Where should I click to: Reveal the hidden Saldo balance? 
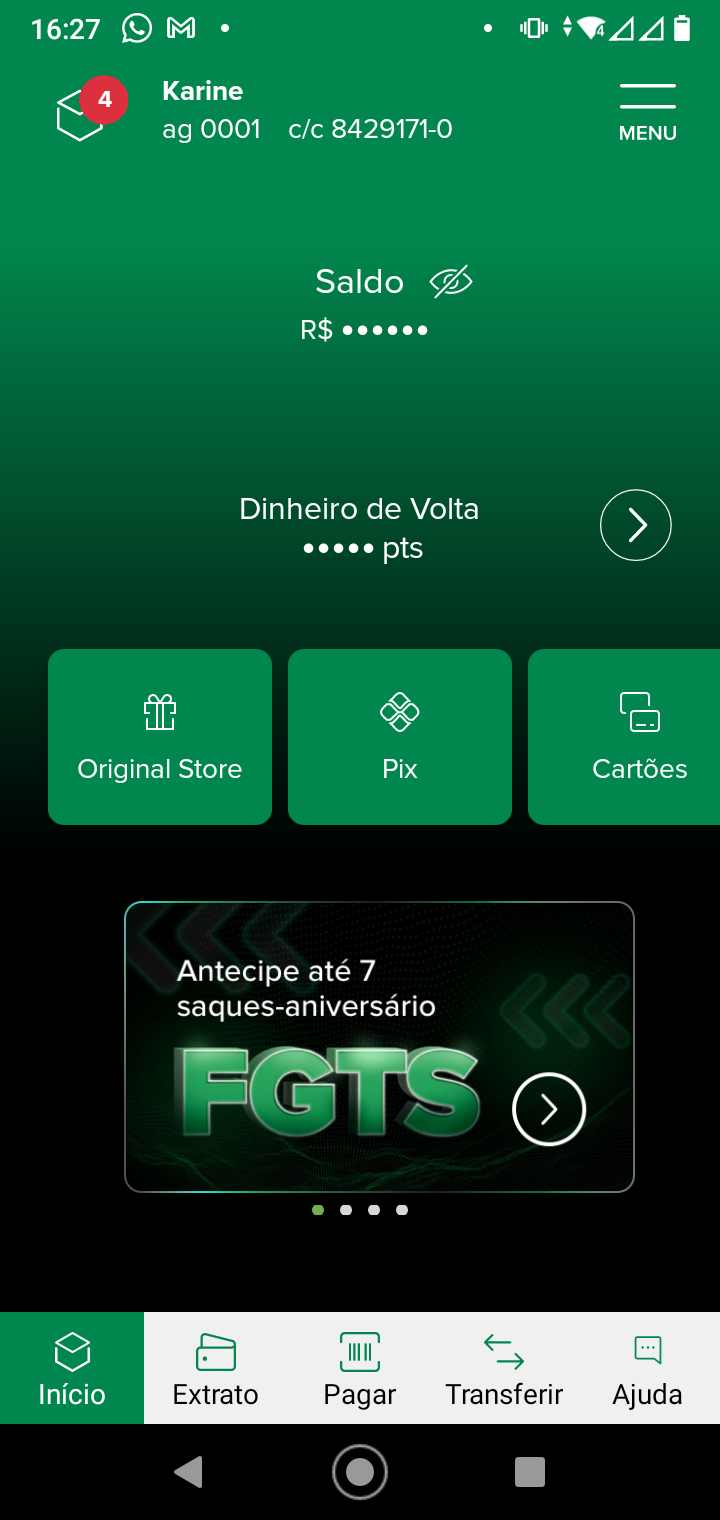tap(450, 283)
